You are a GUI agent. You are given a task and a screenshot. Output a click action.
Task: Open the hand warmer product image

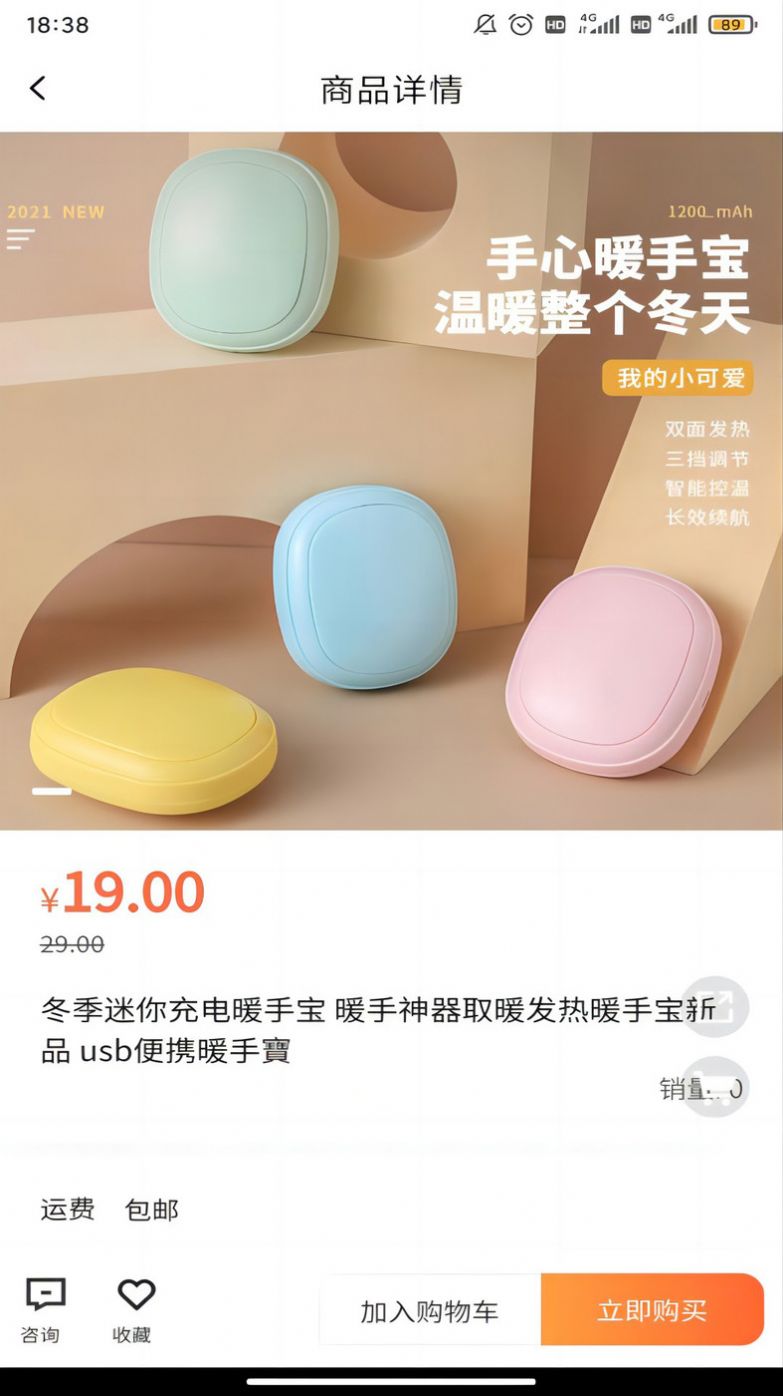[391, 480]
